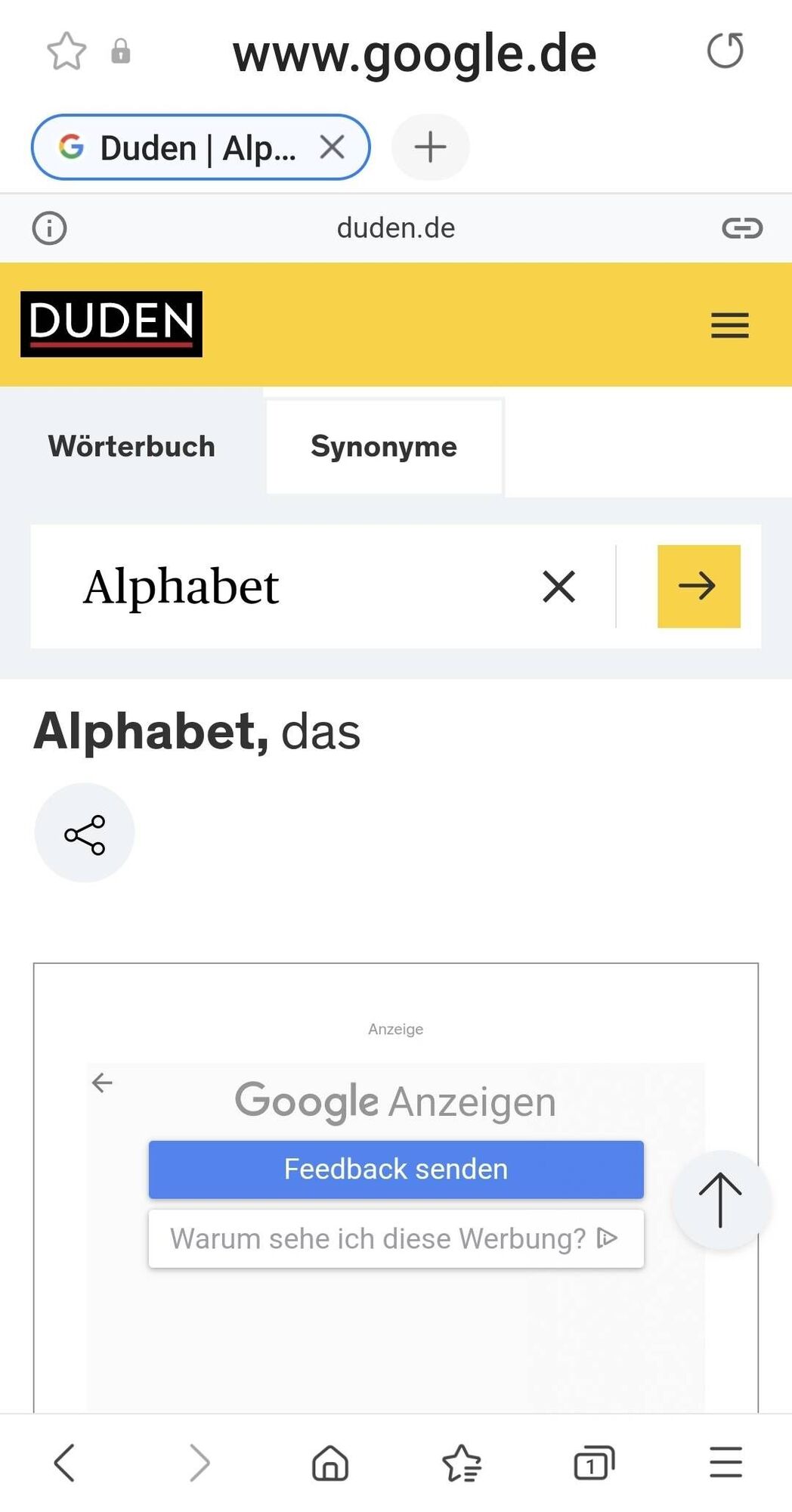This screenshot has width=792, height=1512.
Task: Copy the duden.de page link
Action: 741,228
